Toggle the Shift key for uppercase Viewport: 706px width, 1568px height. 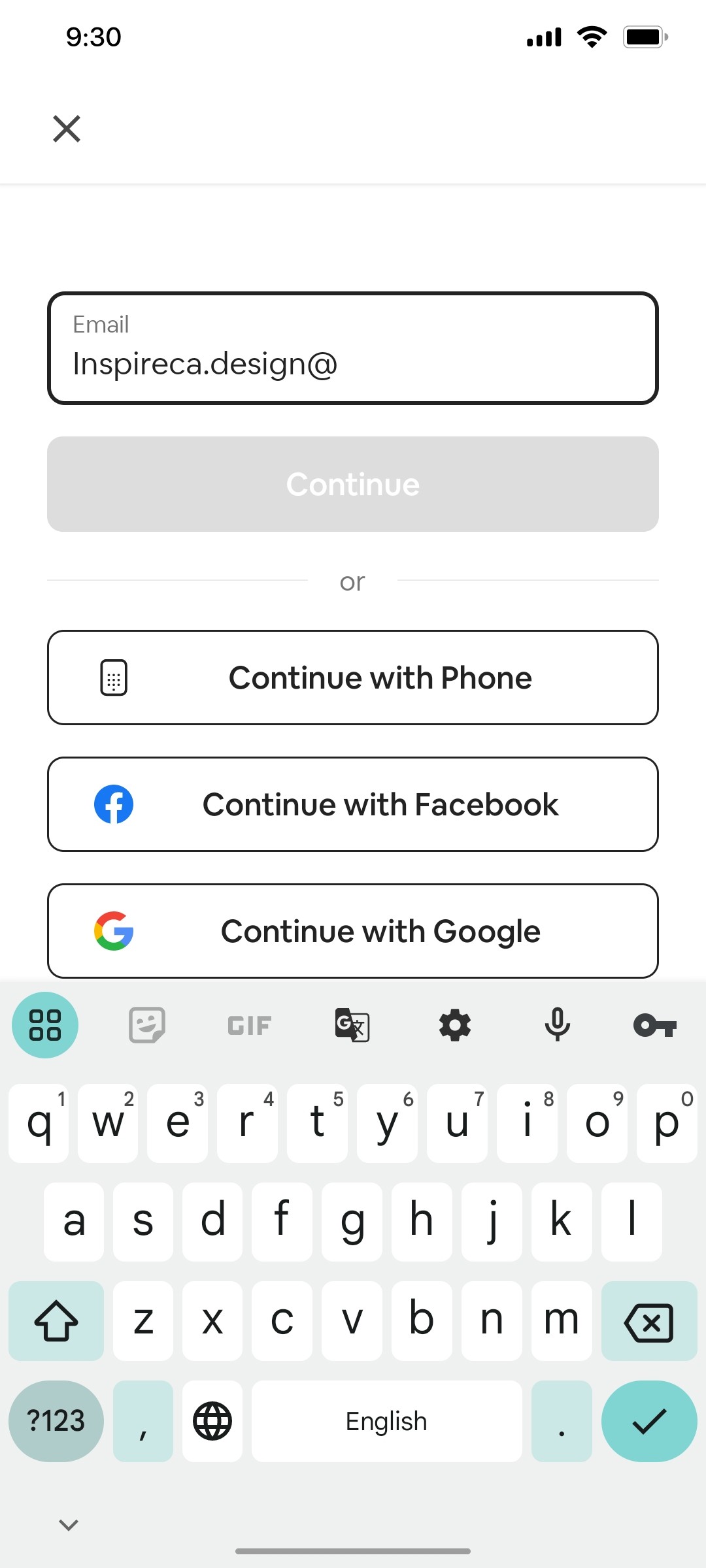[56, 1321]
